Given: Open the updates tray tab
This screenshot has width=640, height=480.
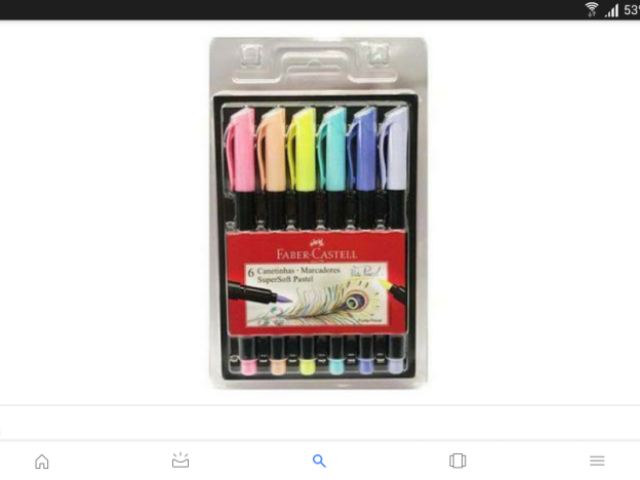Looking at the screenshot, I should coord(180,461).
